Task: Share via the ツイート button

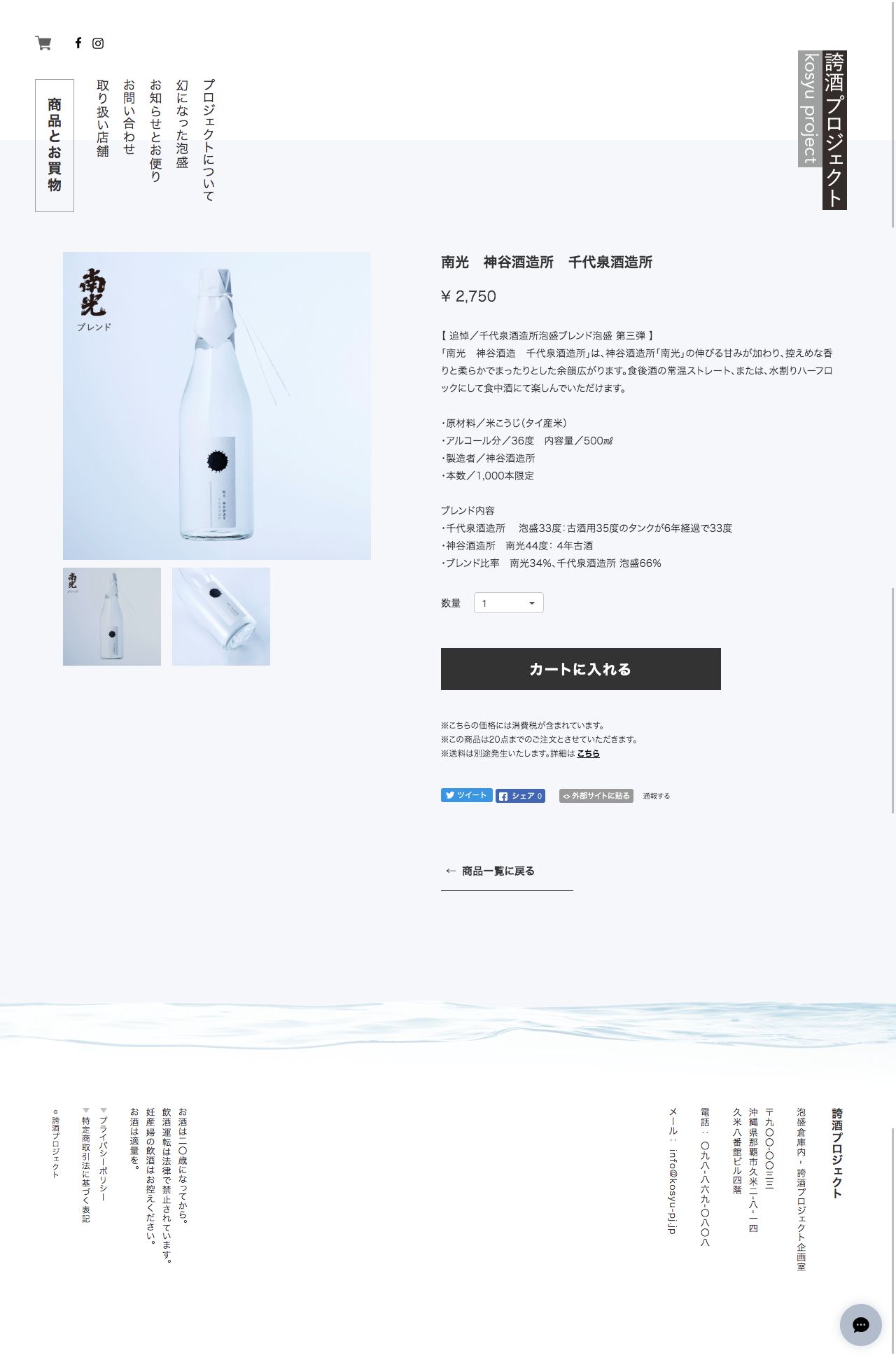Action: pyautogui.click(x=466, y=795)
